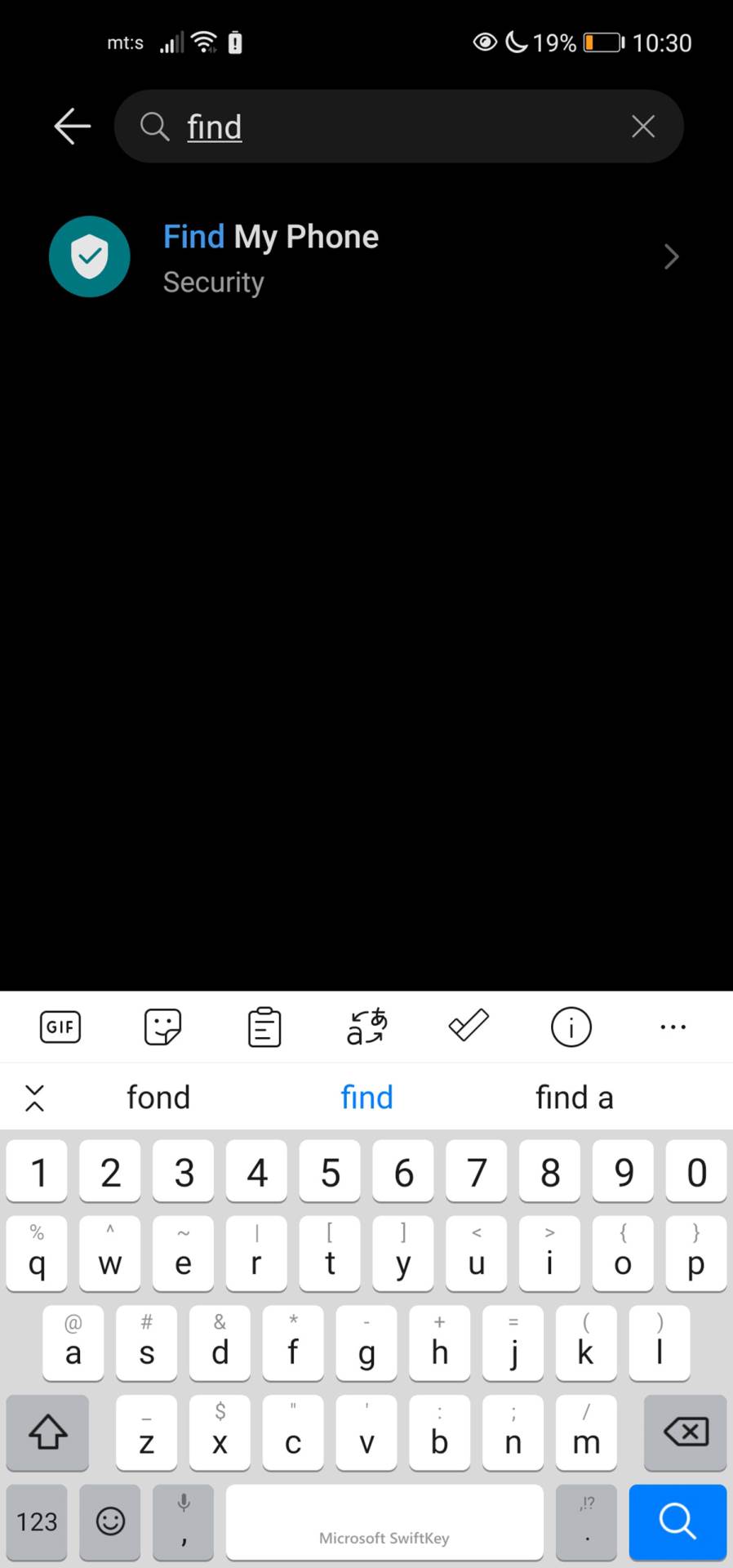
Task: Select the prediction 'fond'
Action: tap(158, 1097)
